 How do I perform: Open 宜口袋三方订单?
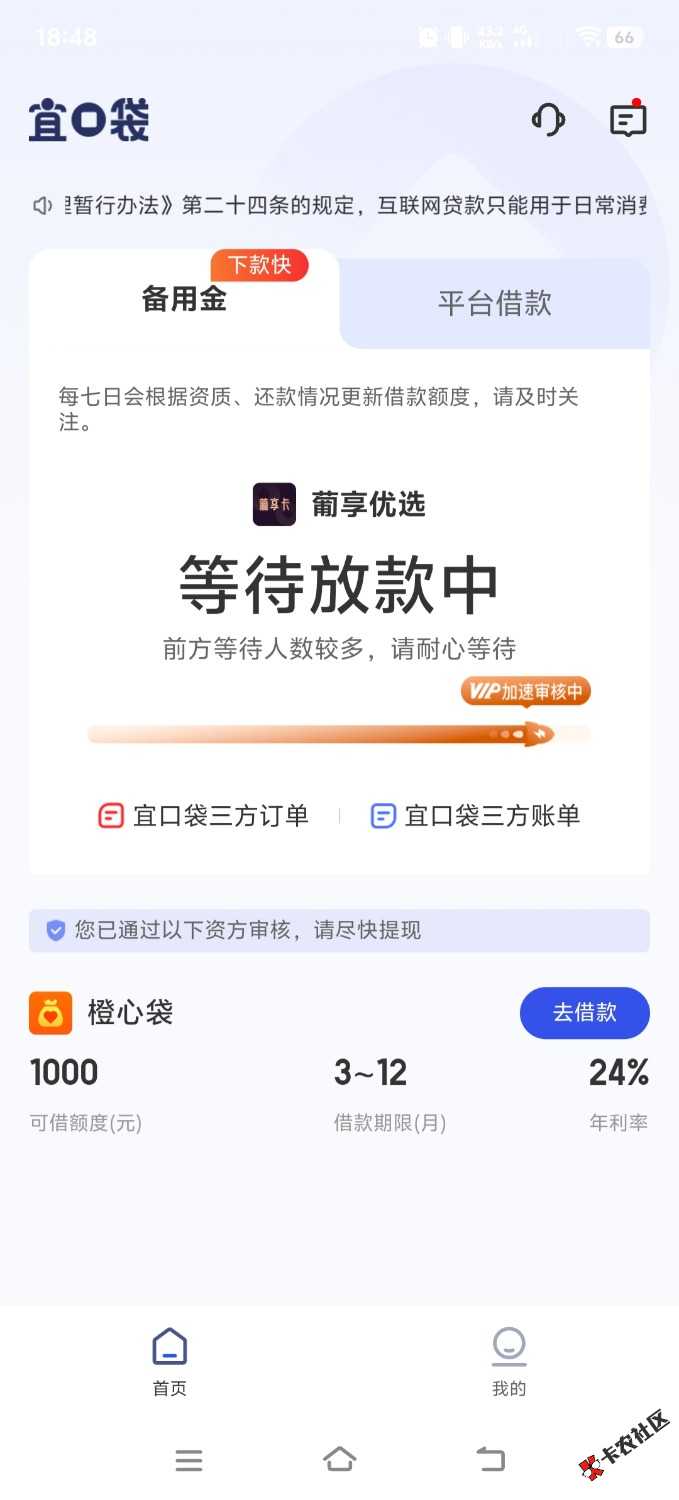[203, 816]
